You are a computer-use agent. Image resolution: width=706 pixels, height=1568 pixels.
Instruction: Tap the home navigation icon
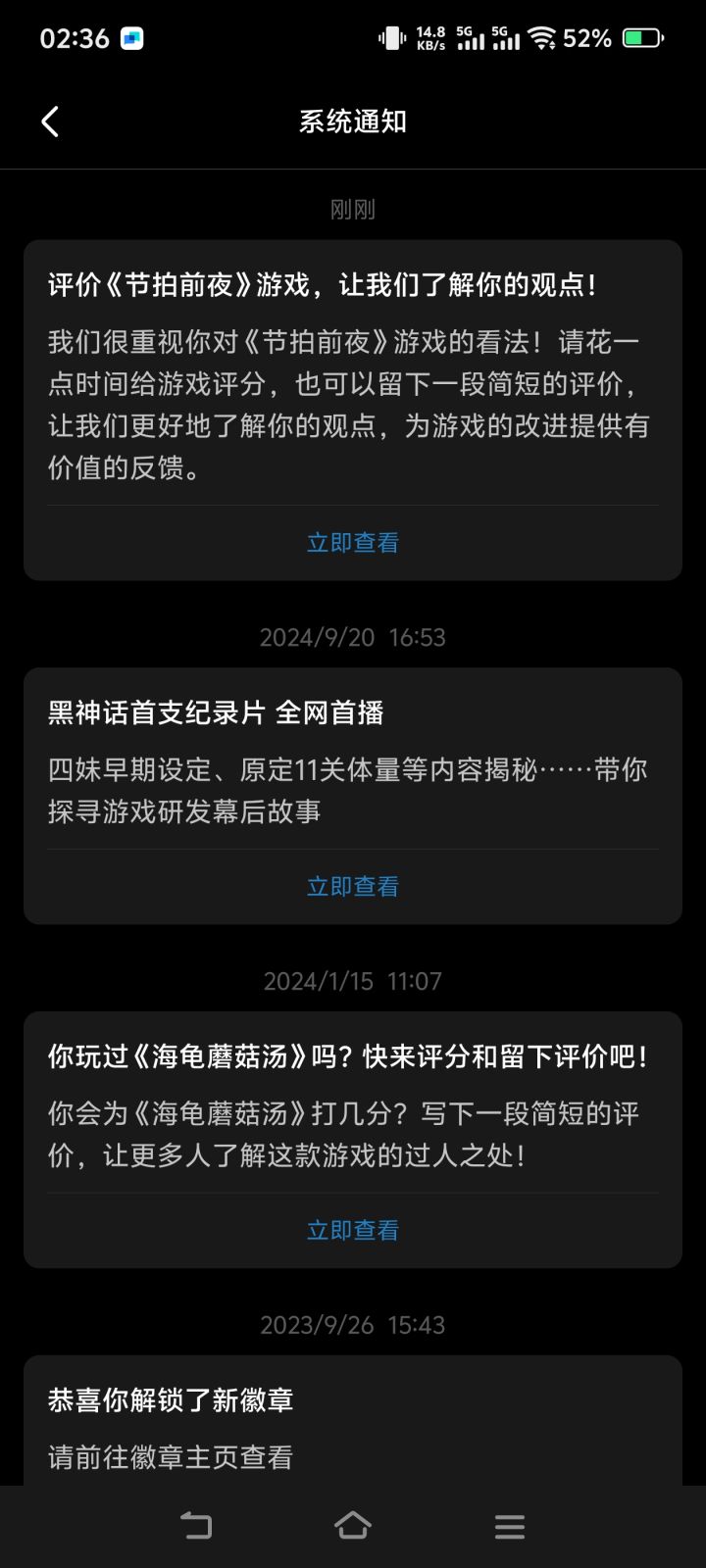pos(353,1525)
